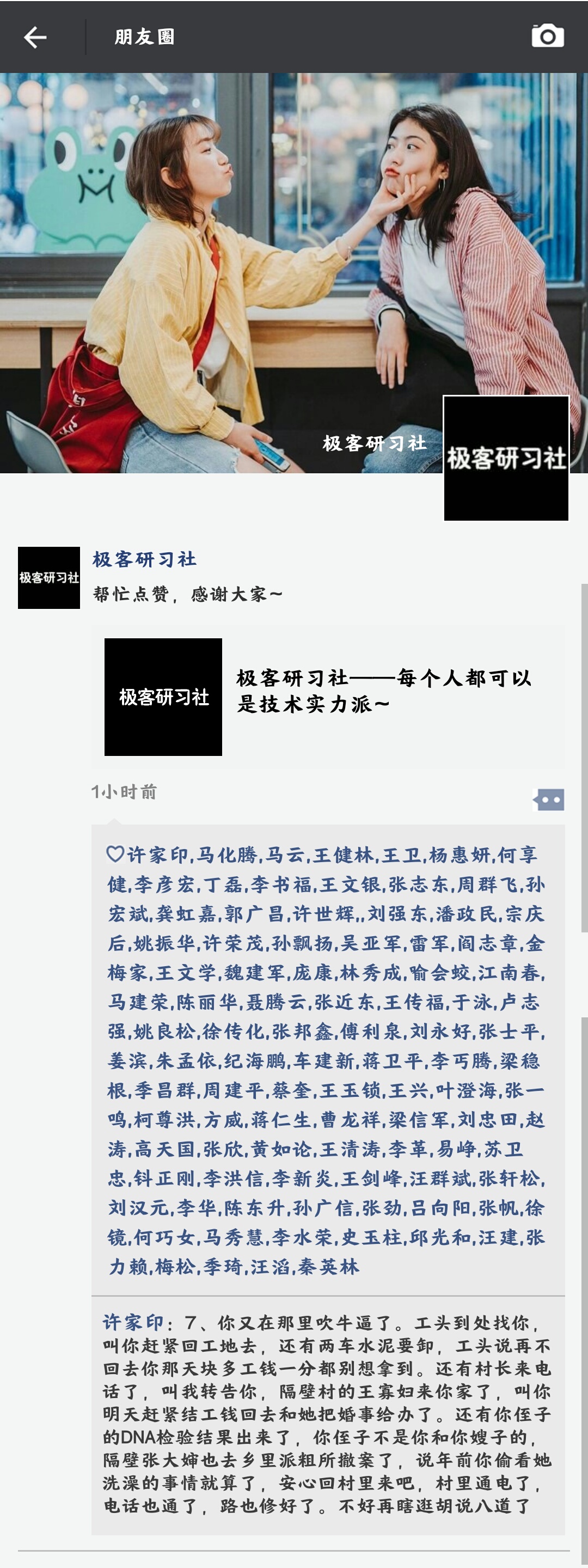
Task: Tap commenter name 许家印 in the comment
Action: tap(133, 1322)
